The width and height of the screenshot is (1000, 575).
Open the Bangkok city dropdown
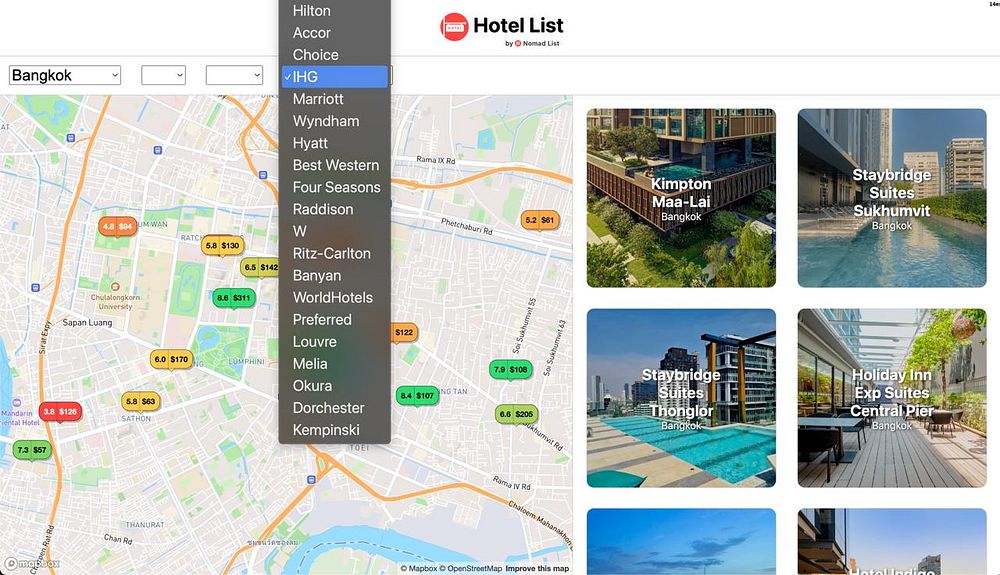(65, 75)
